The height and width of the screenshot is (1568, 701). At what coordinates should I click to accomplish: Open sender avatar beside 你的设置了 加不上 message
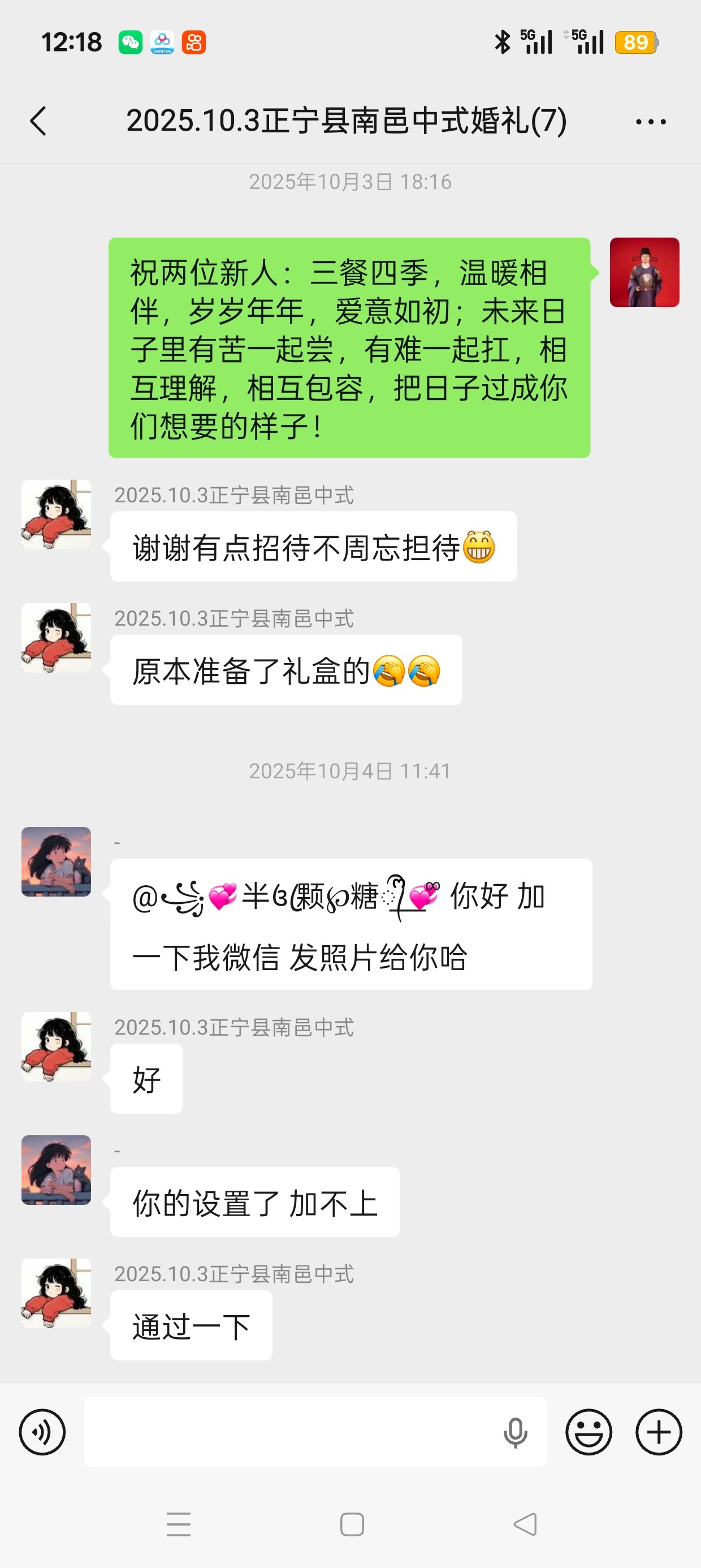coord(56,1170)
